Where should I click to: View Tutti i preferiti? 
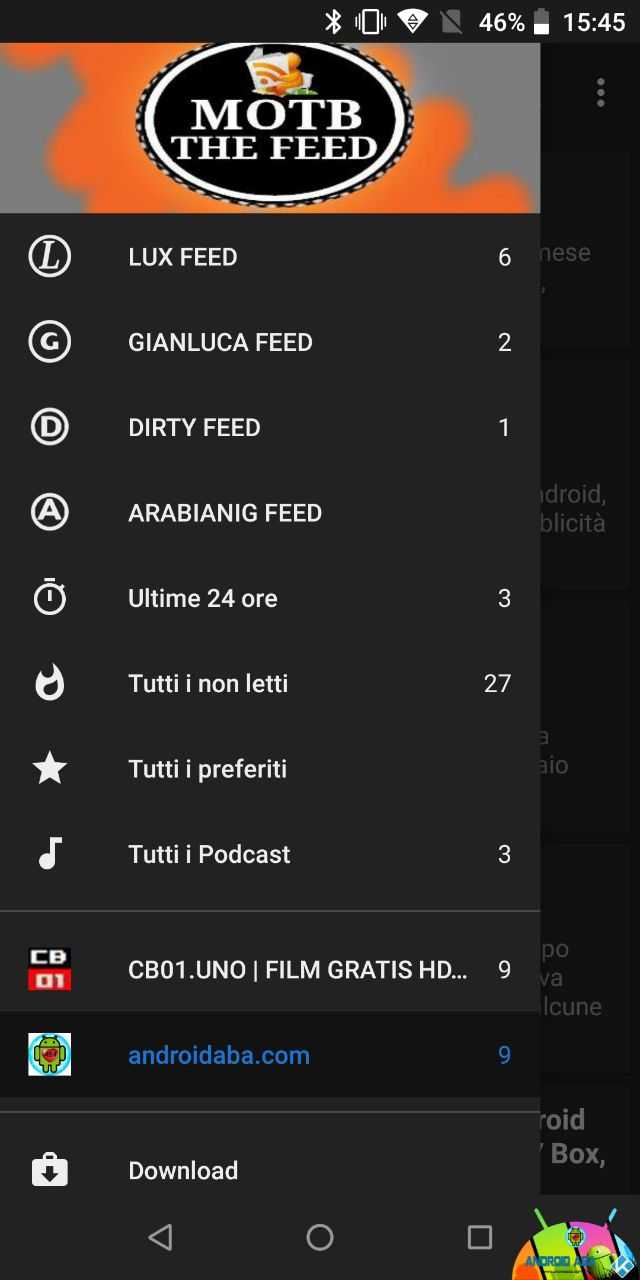point(270,769)
